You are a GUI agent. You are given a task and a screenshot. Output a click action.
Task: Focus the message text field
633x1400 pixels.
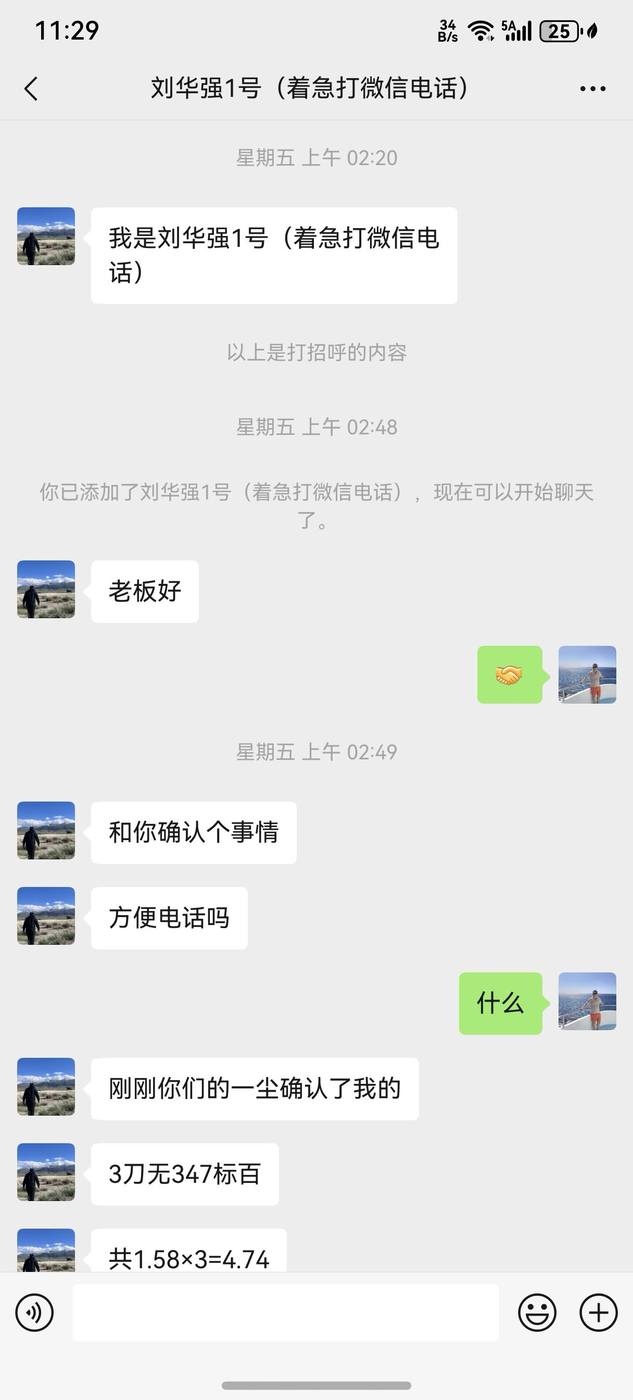(x=285, y=1312)
